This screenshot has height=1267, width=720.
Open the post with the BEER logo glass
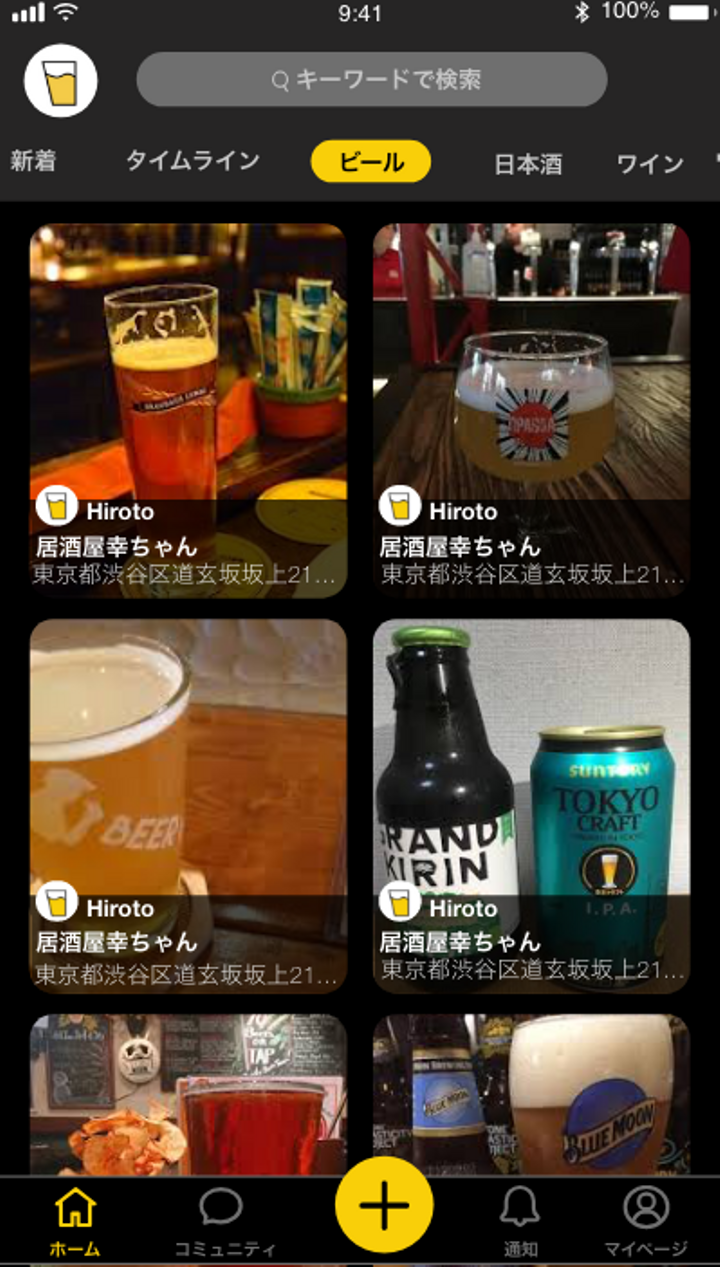pos(188,780)
